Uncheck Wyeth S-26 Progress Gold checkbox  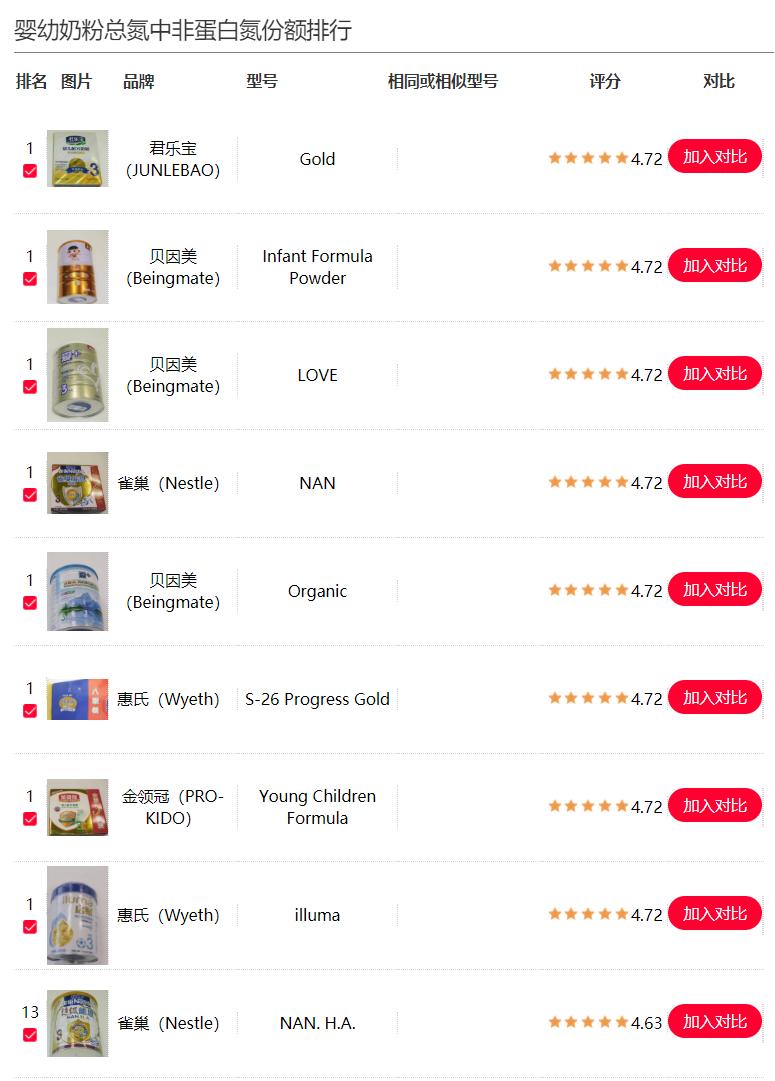[x=30, y=711]
